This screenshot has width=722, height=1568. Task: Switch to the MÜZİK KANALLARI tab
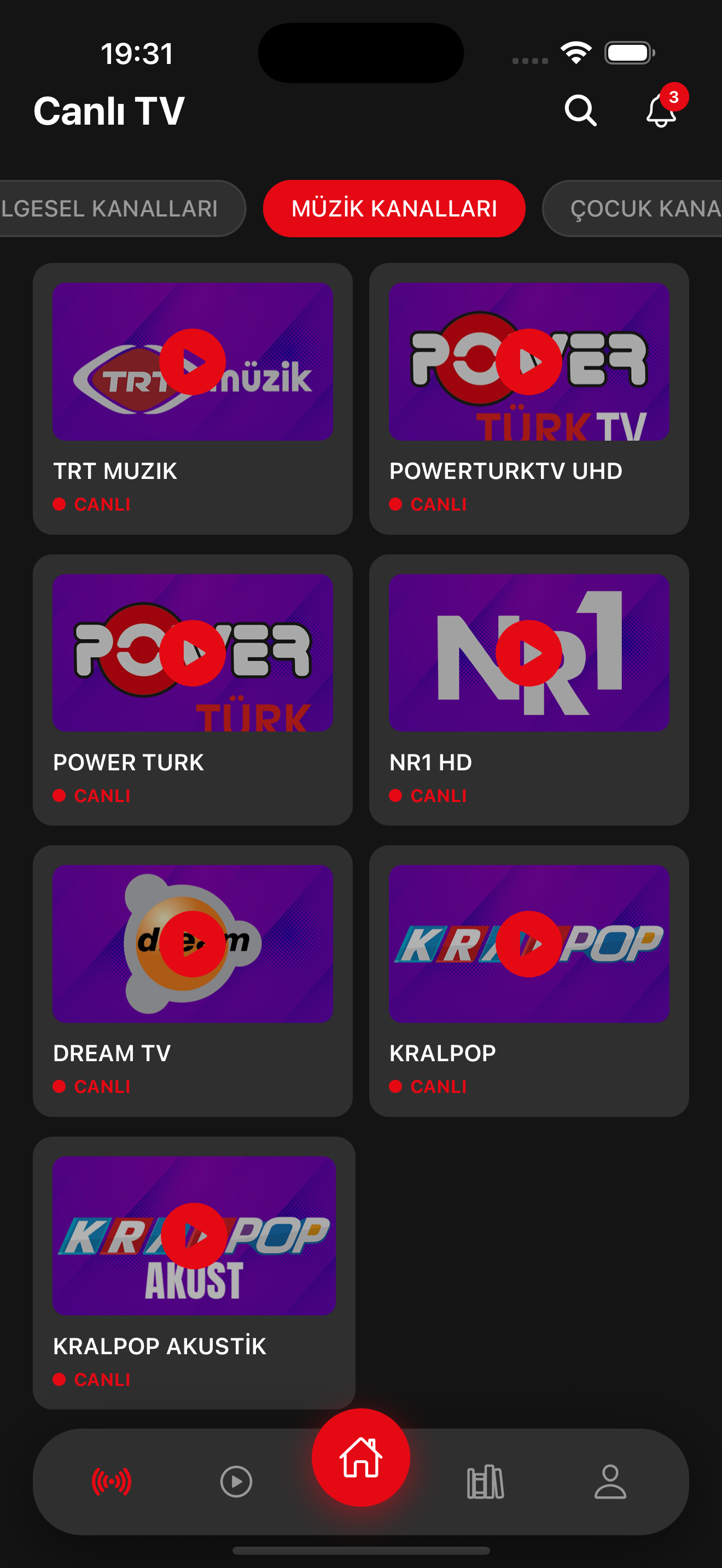pyautogui.click(x=394, y=208)
